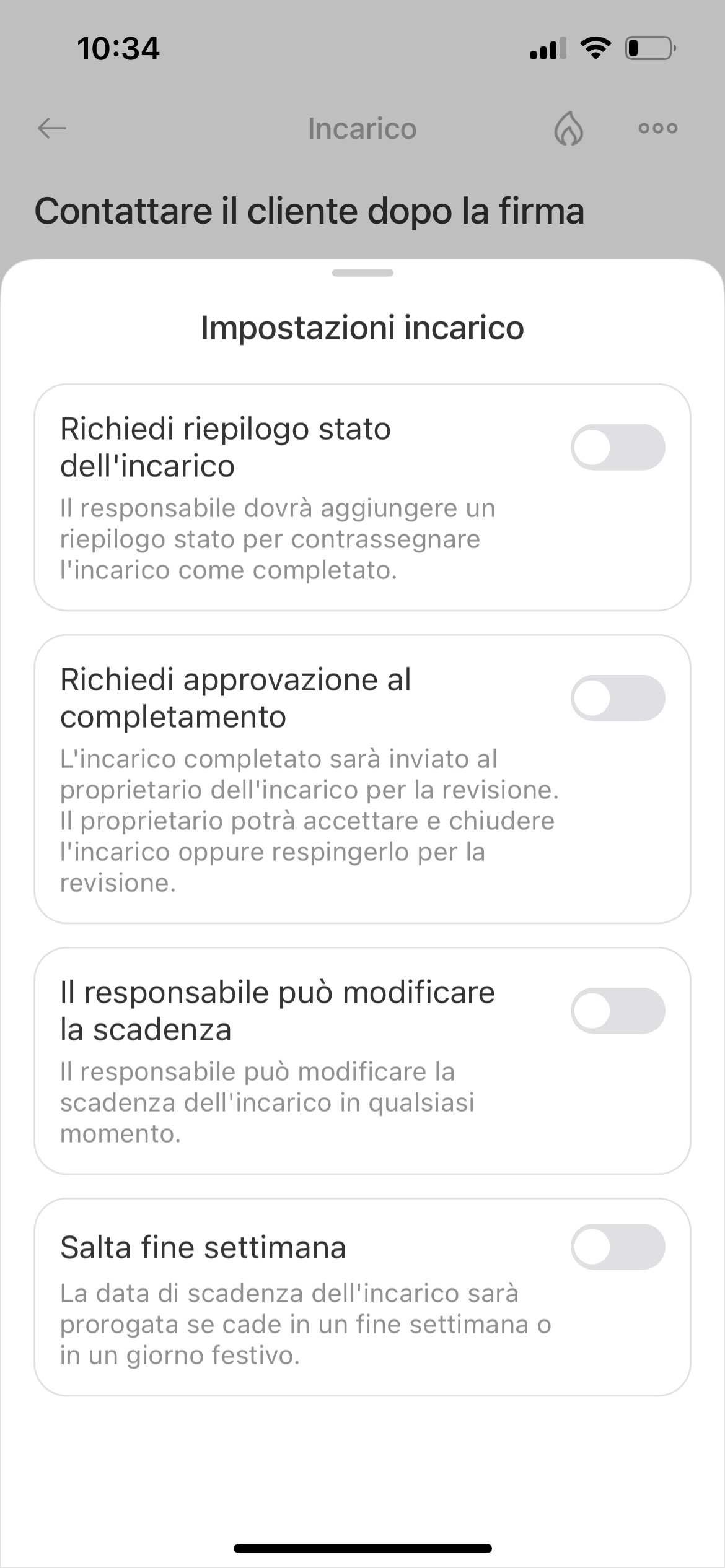Screen dimensions: 725x1568
Task: Tap the back arrow in header
Action: pos(52,129)
